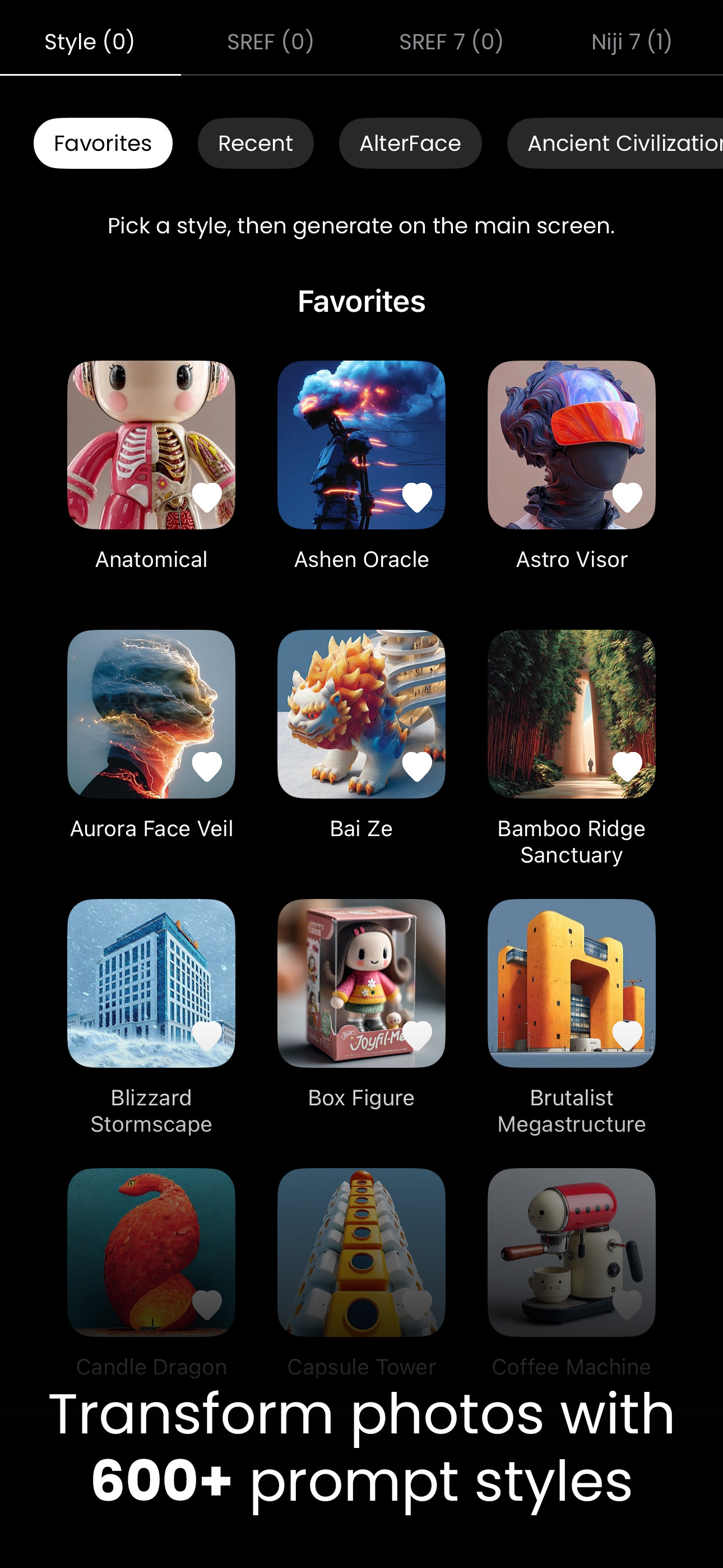Switch to the SREF (0) tab
Screen dimensions: 723x1568
tap(270, 41)
